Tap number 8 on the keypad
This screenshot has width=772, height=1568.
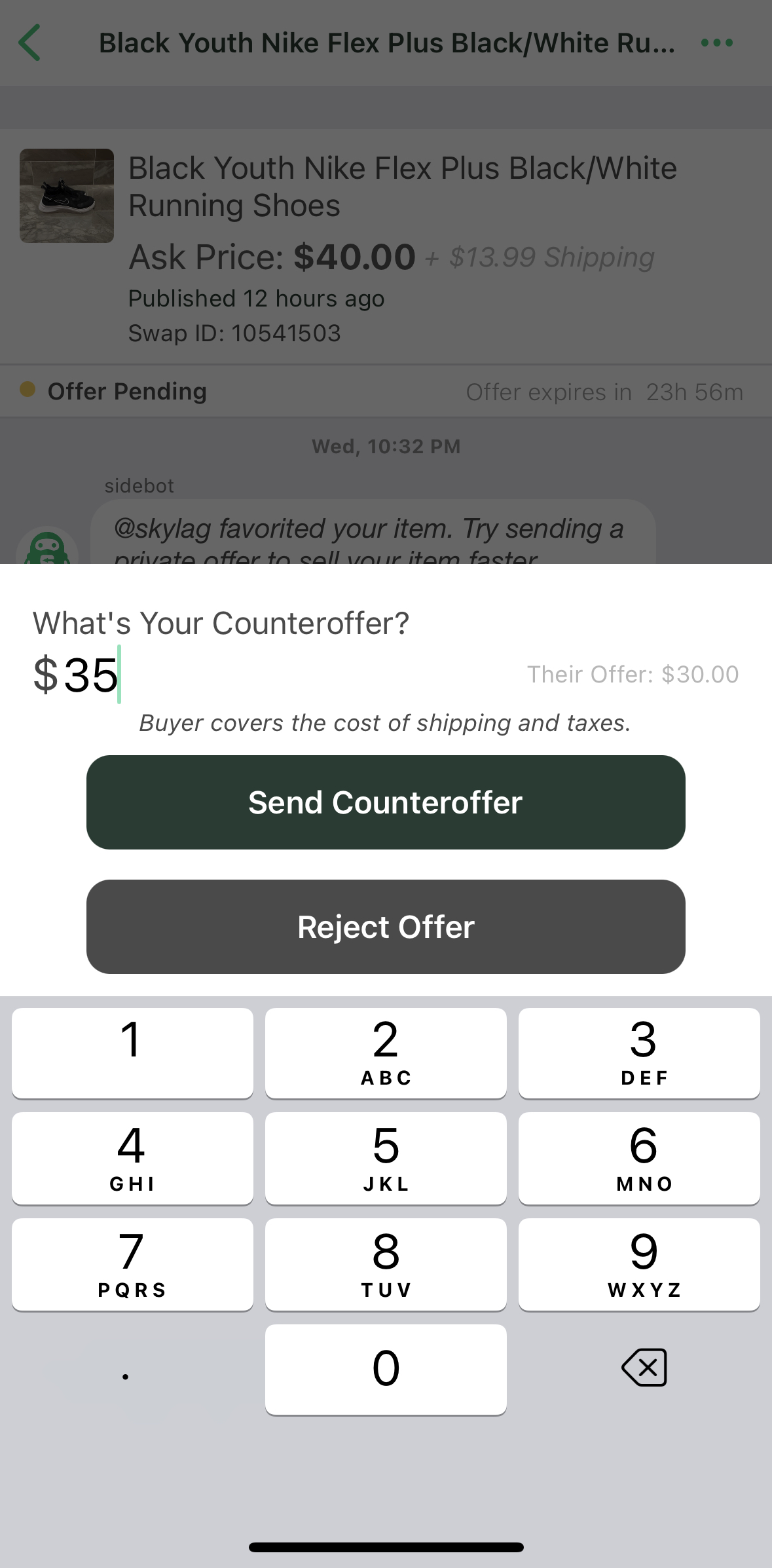pos(386,1264)
